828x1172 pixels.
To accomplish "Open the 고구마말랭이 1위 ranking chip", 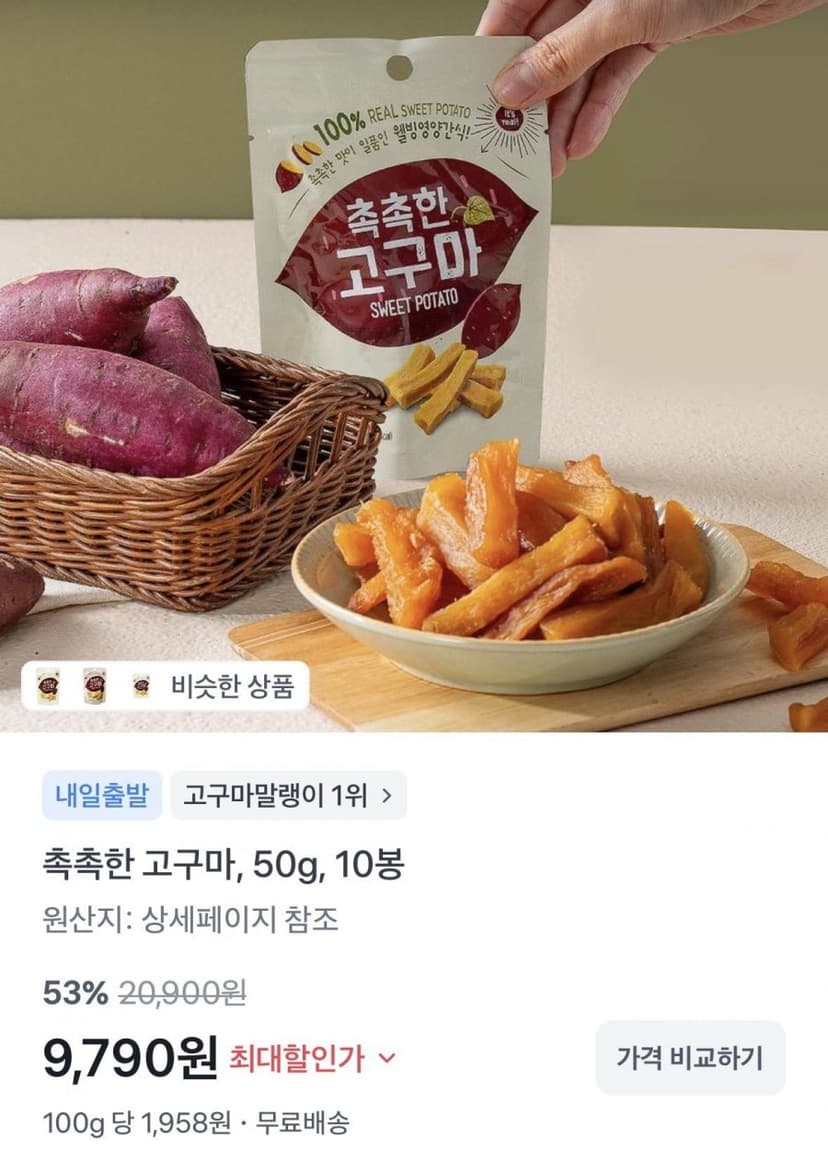I will (288, 795).
